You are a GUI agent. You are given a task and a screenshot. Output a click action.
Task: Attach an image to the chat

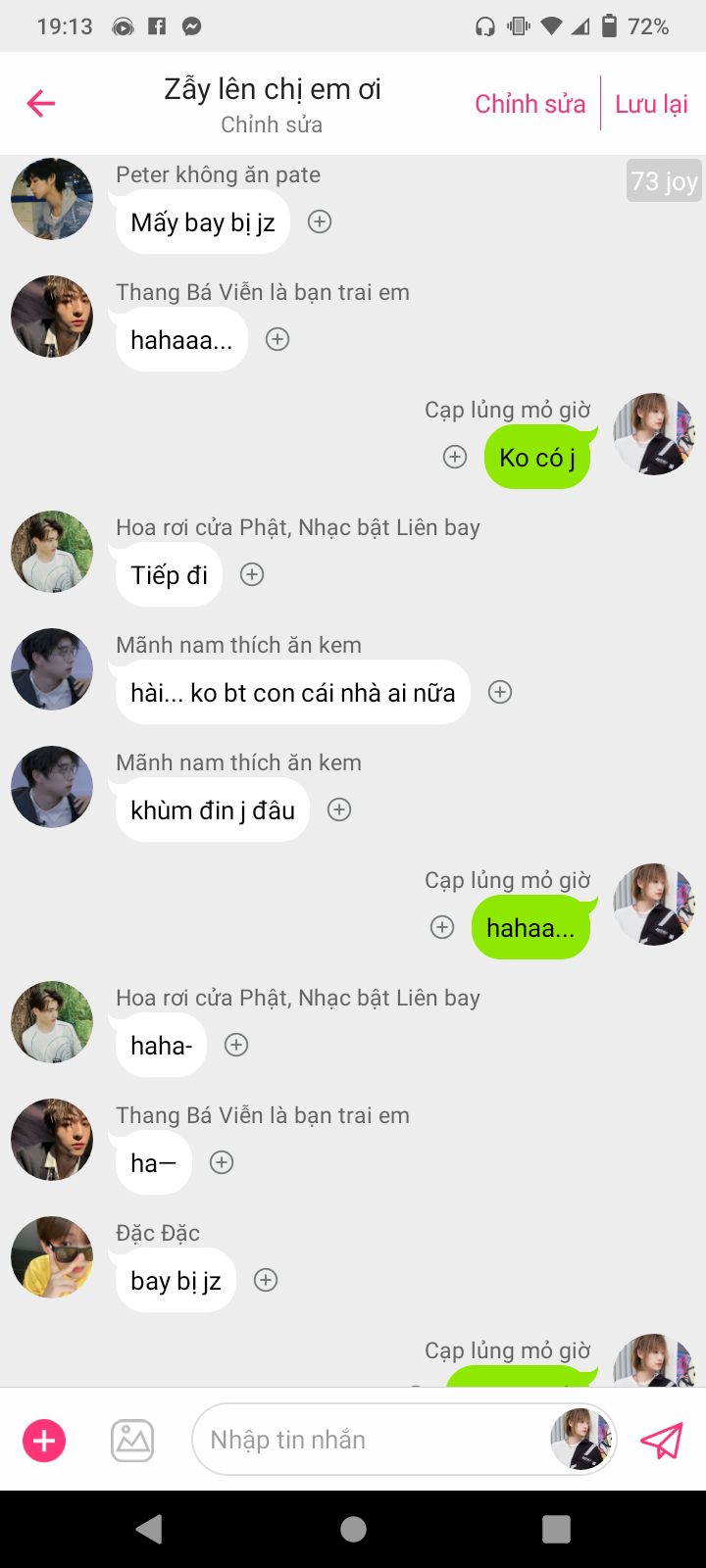(x=132, y=1441)
